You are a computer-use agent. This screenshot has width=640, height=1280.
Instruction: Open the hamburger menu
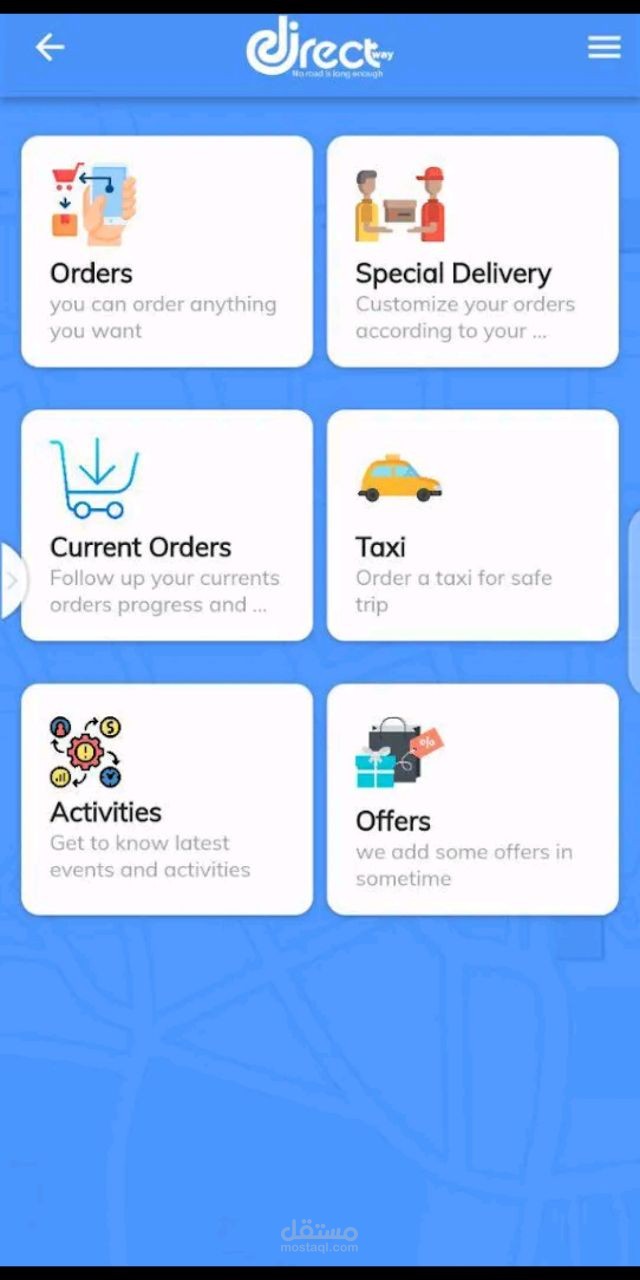point(604,47)
